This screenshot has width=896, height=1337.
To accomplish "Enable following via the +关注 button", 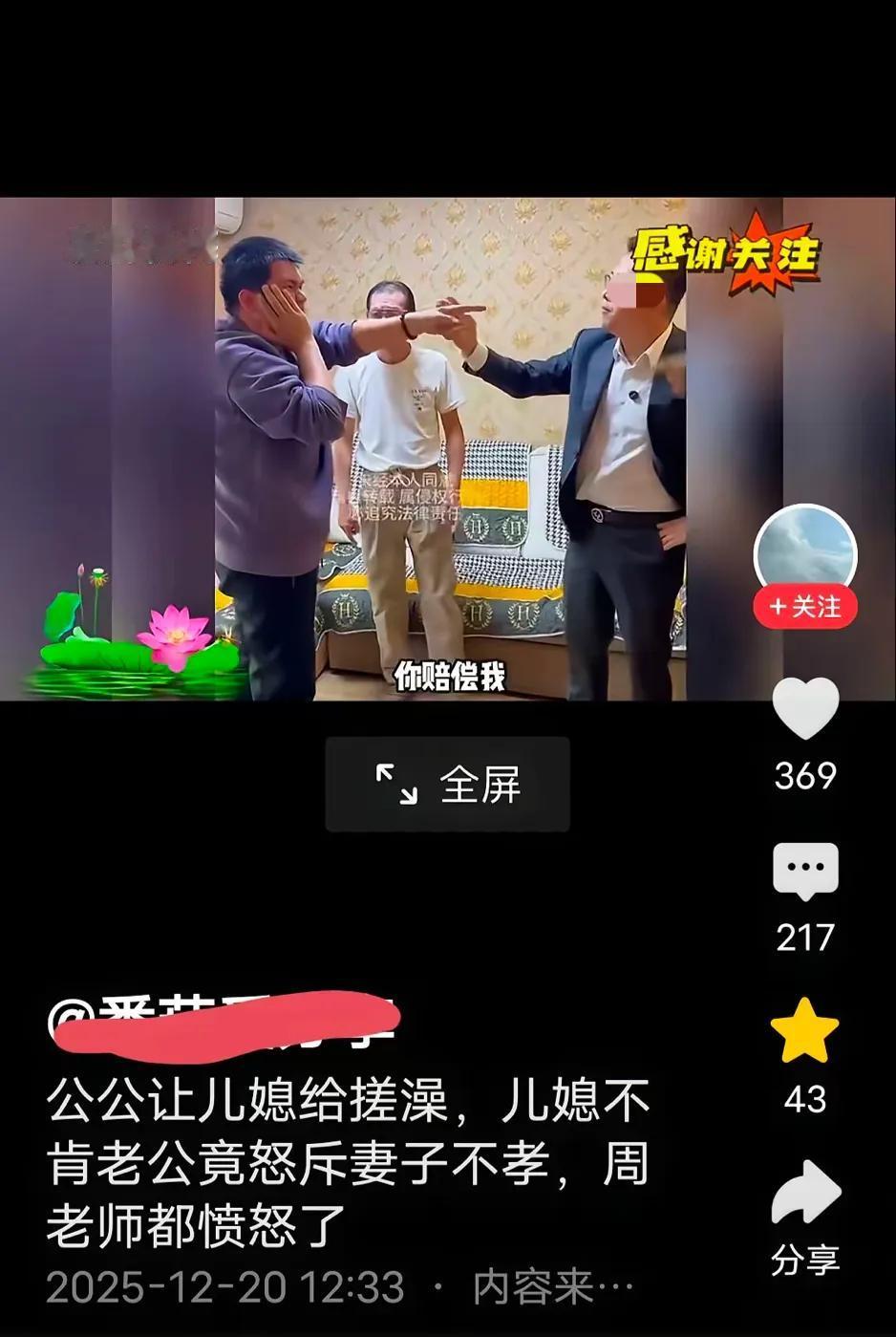I will [807, 608].
